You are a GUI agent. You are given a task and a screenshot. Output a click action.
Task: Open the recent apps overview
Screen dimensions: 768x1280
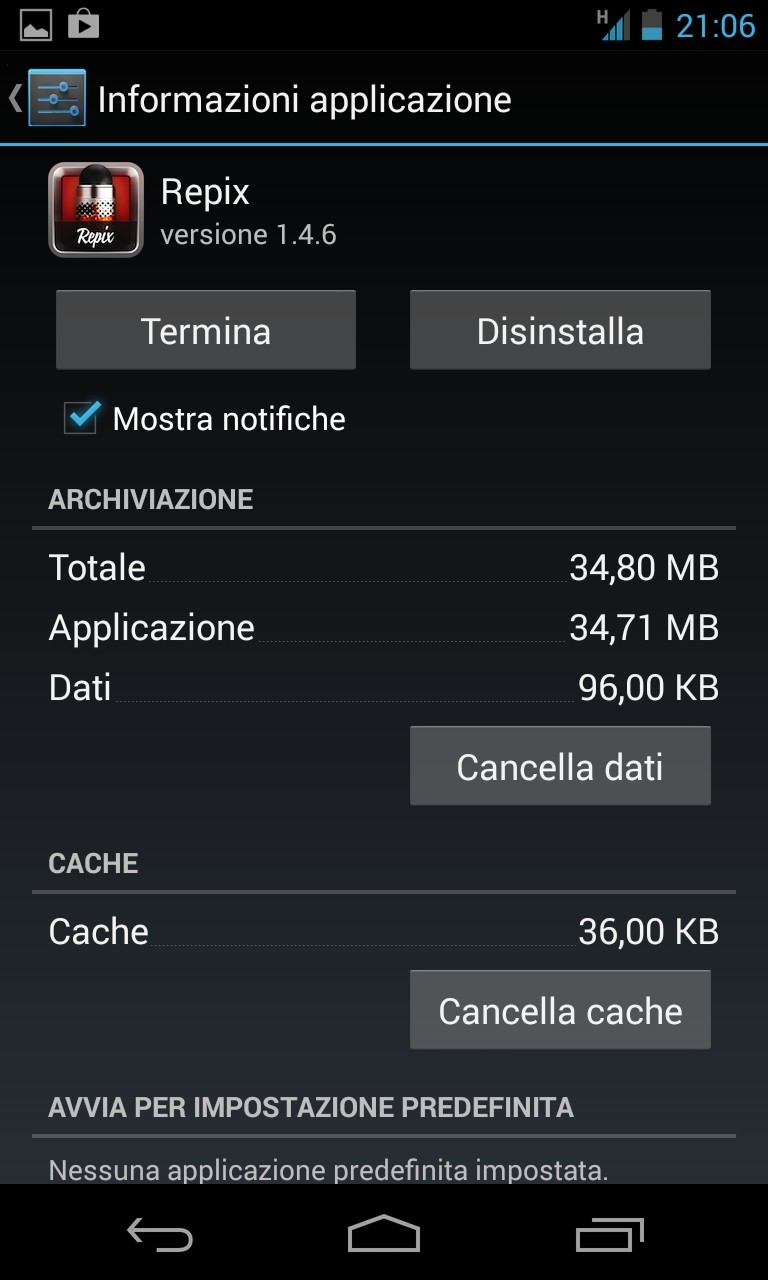coord(610,1236)
